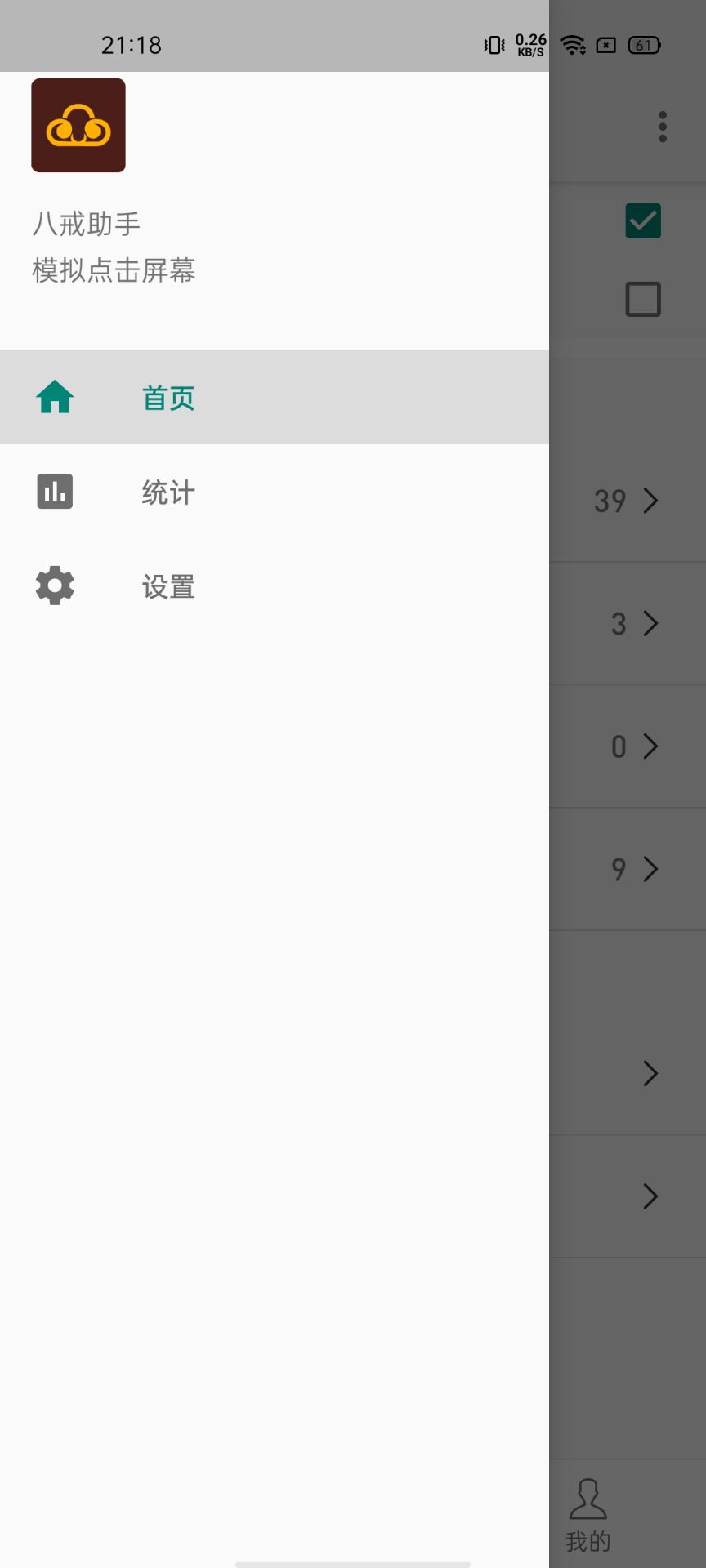Open the three-dot overflow menu
This screenshot has height=1568, width=706.
click(663, 127)
